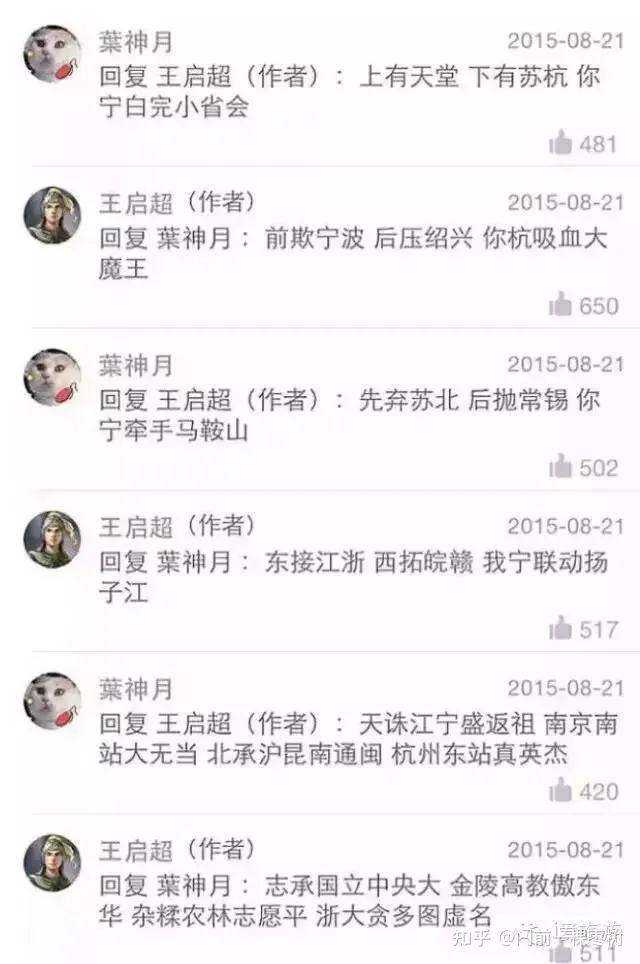640x964 pixels.
Task: Like the comment about 东接江浙 西拓皖赣
Action: click(x=561, y=629)
